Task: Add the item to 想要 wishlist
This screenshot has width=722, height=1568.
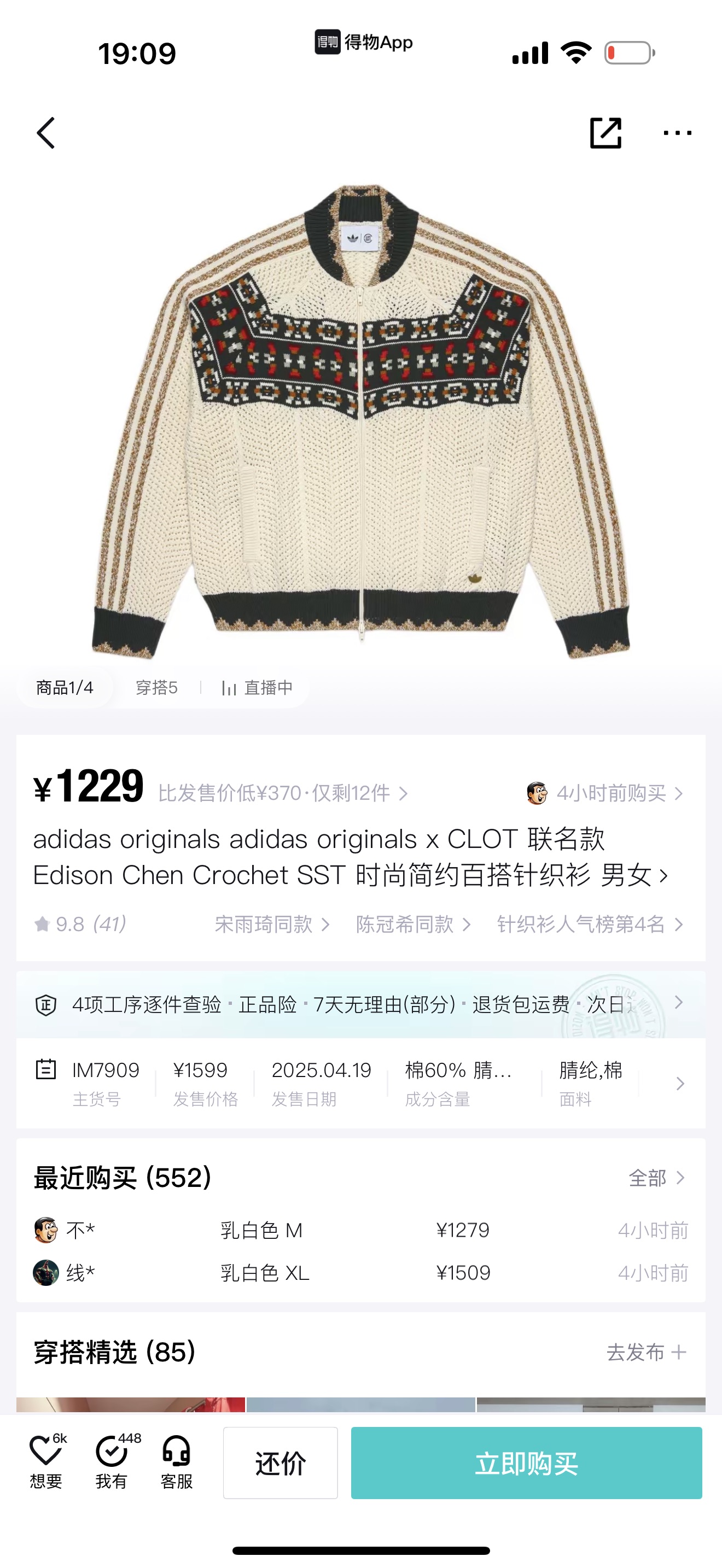Action: (46, 1462)
